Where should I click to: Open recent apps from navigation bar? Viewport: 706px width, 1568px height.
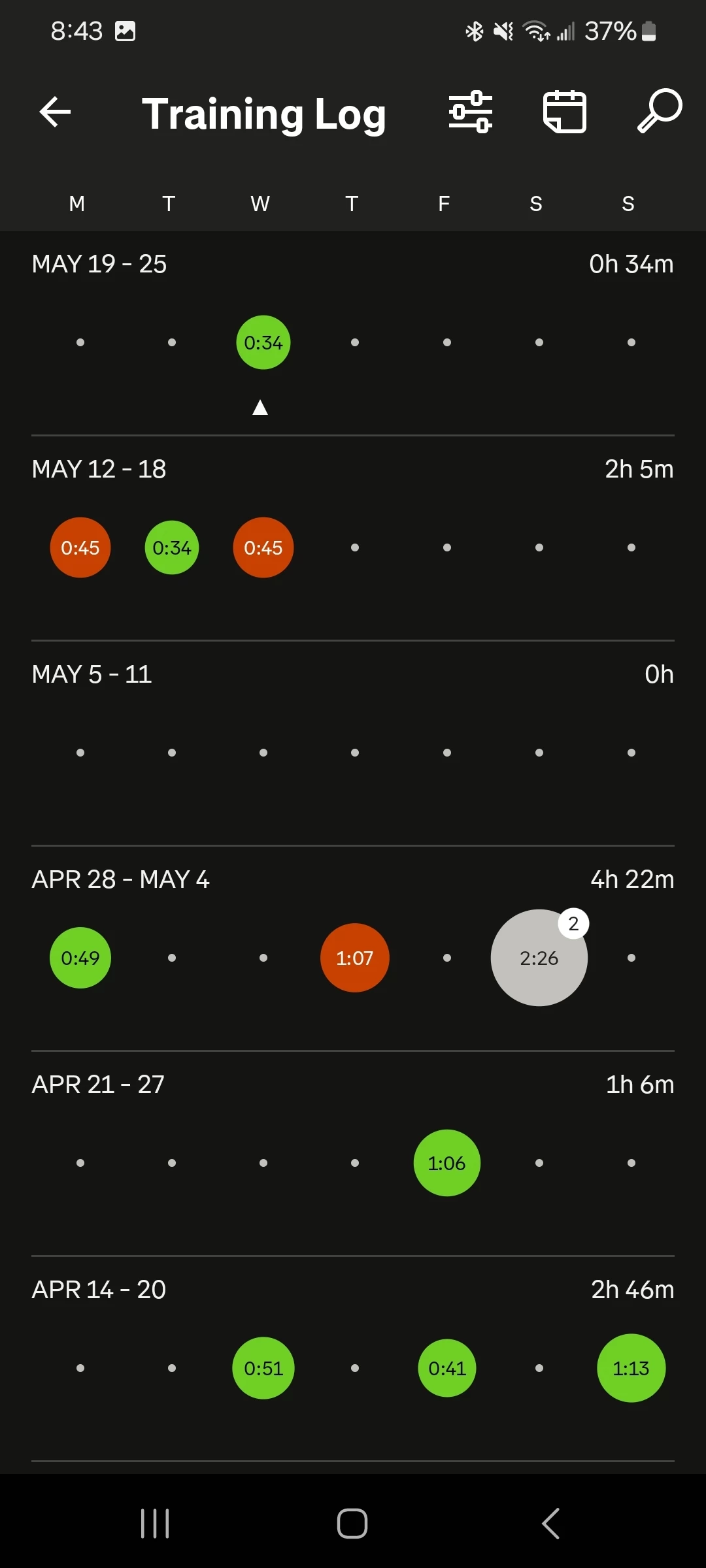[155, 1524]
